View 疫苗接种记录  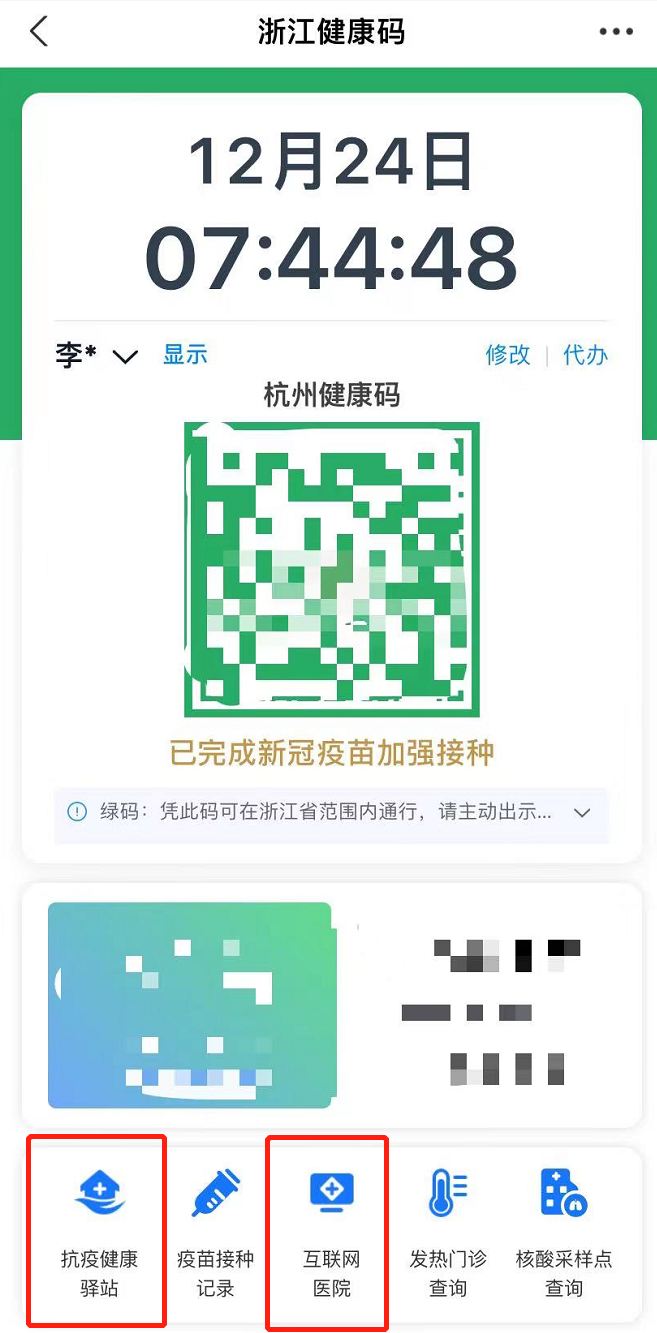(x=215, y=1230)
